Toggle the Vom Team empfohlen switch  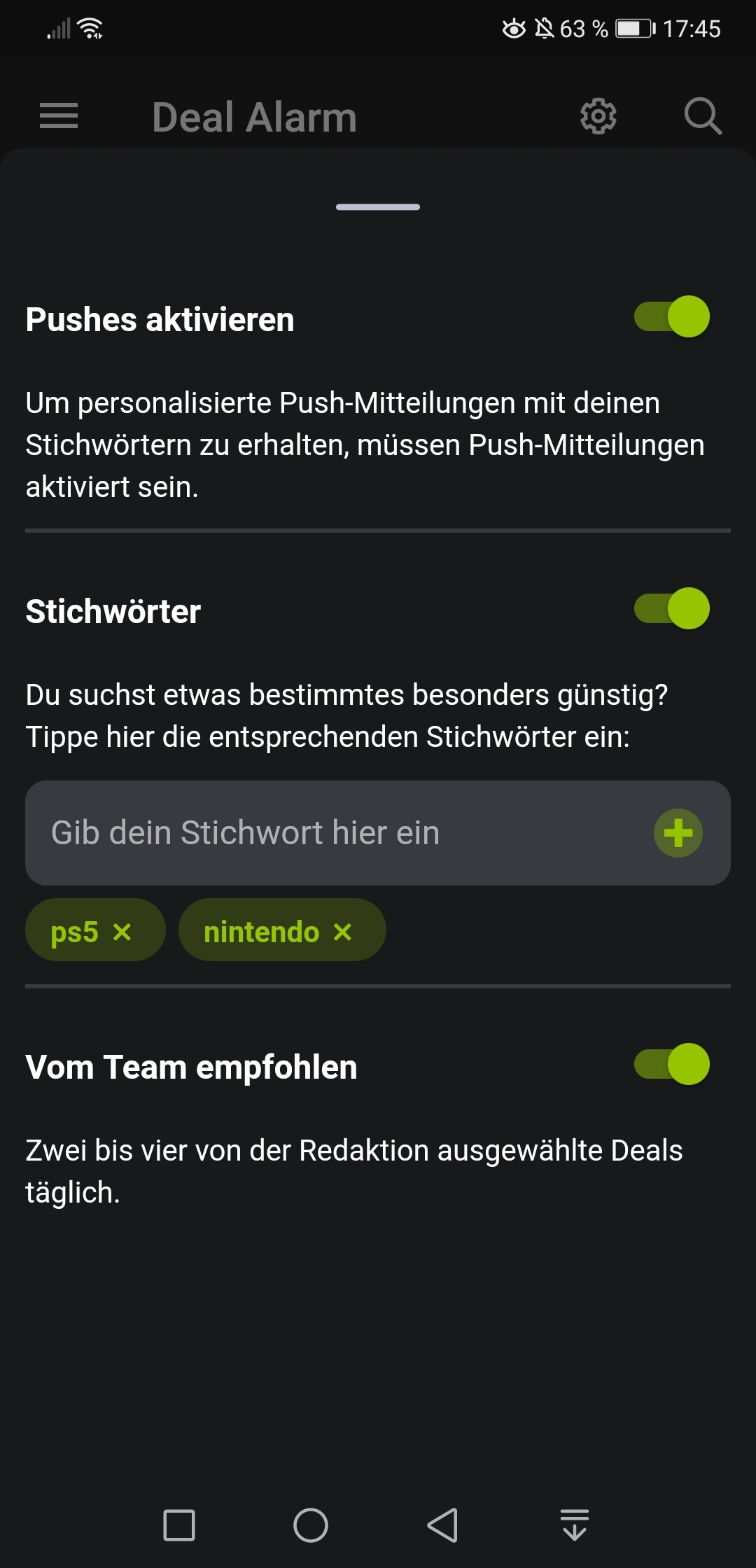(671, 1064)
